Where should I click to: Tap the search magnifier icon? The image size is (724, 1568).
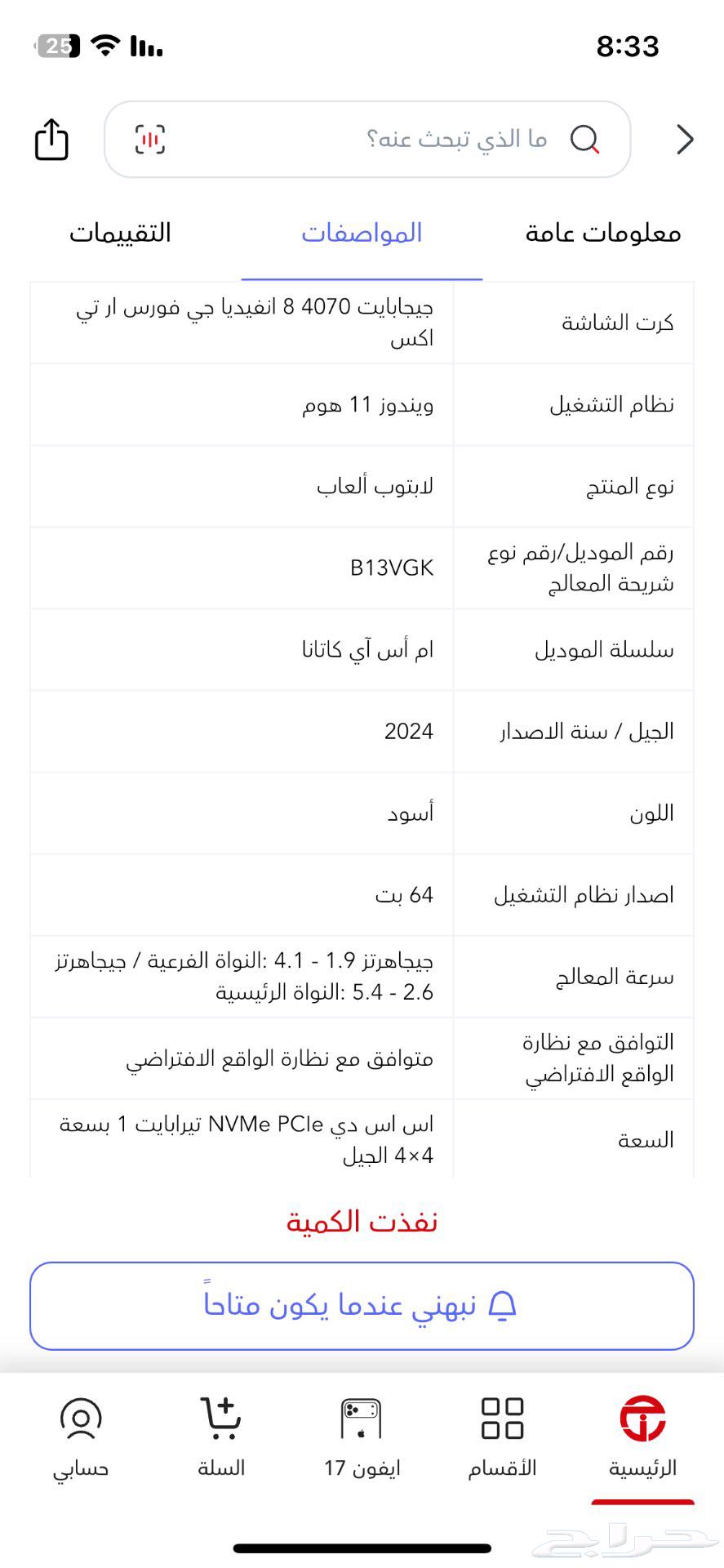point(585,139)
